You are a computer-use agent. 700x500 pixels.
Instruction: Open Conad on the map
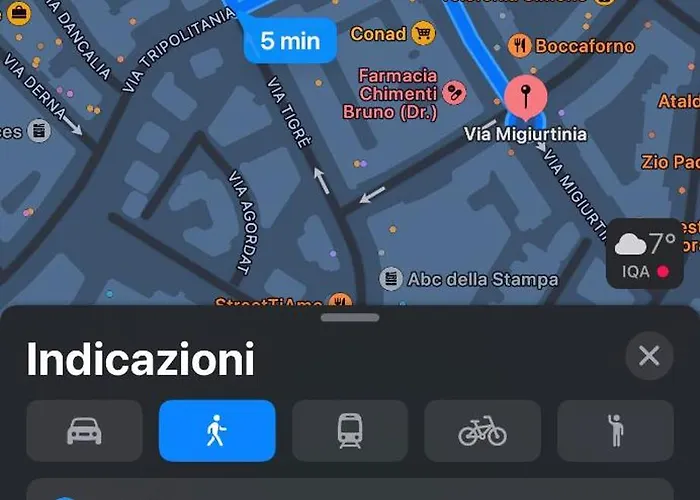(424, 34)
